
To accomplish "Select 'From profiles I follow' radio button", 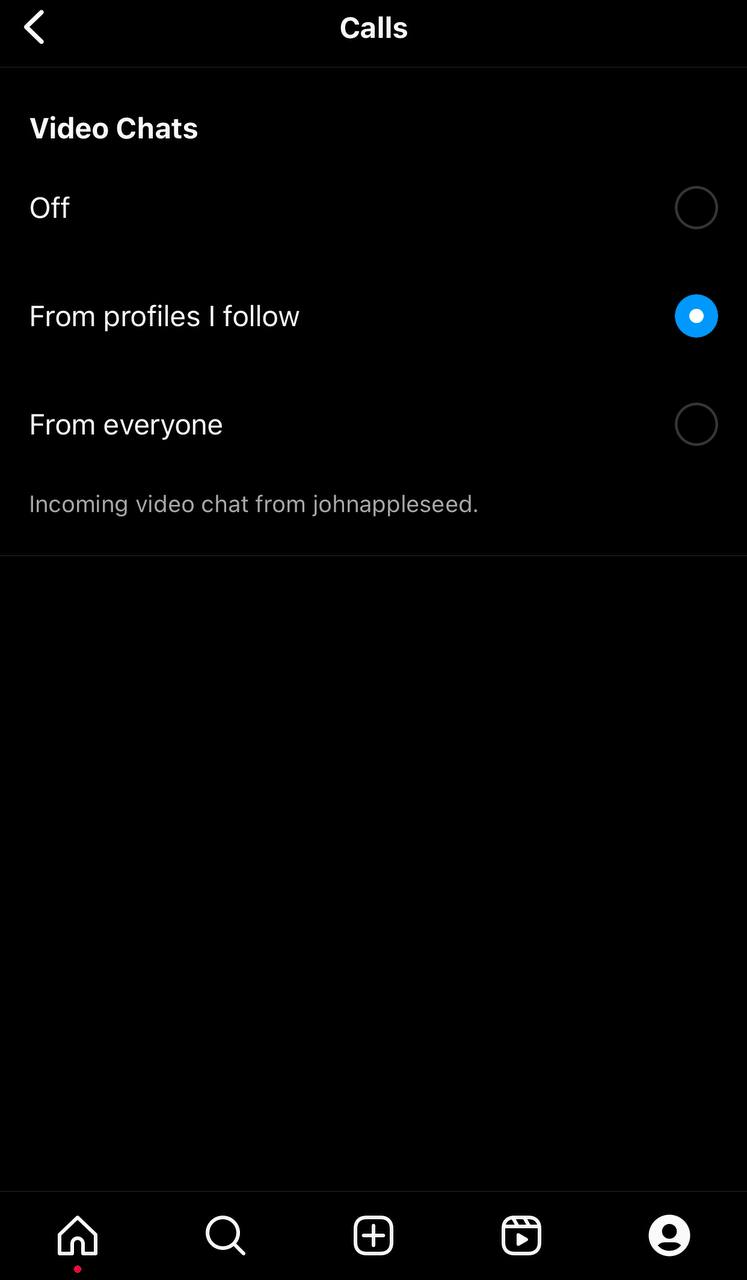I will tap(697, 316).
